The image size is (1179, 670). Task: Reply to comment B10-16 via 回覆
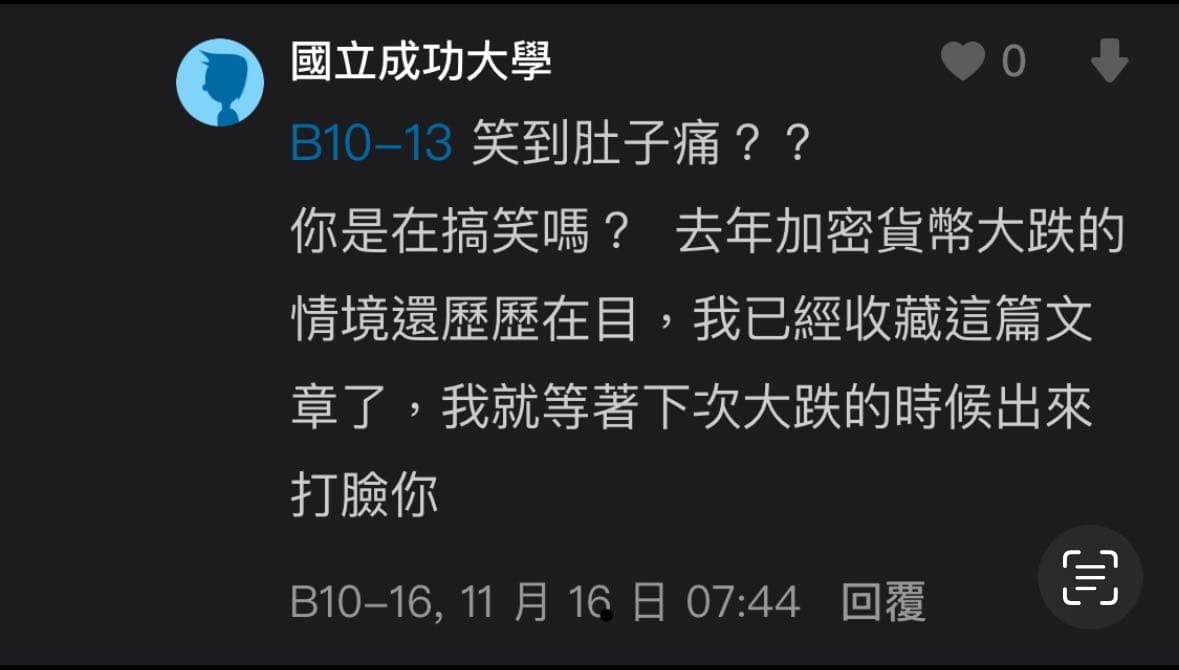tap(883, 602)
